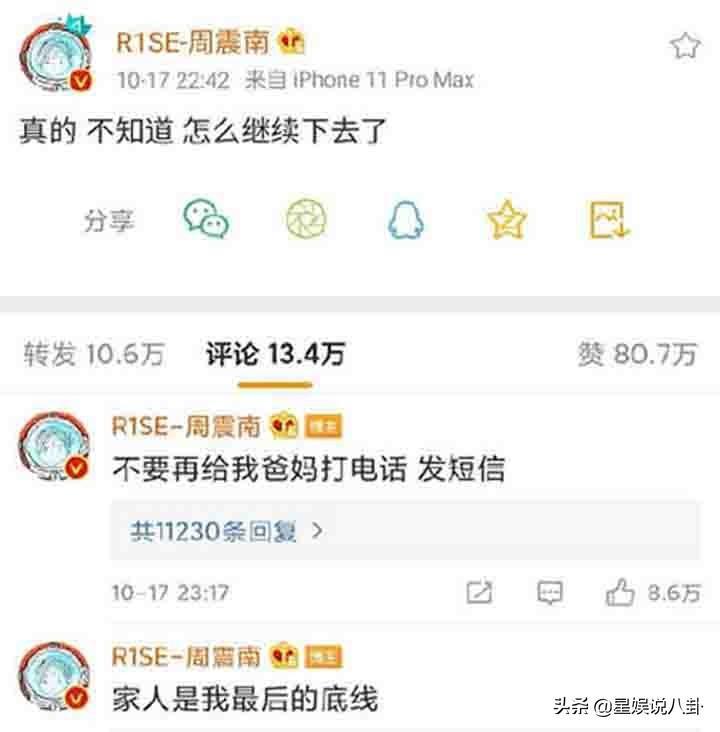Share the post to WeChat Moments
The height and width of the screenshot is (732, 720).
pos(306,219)
